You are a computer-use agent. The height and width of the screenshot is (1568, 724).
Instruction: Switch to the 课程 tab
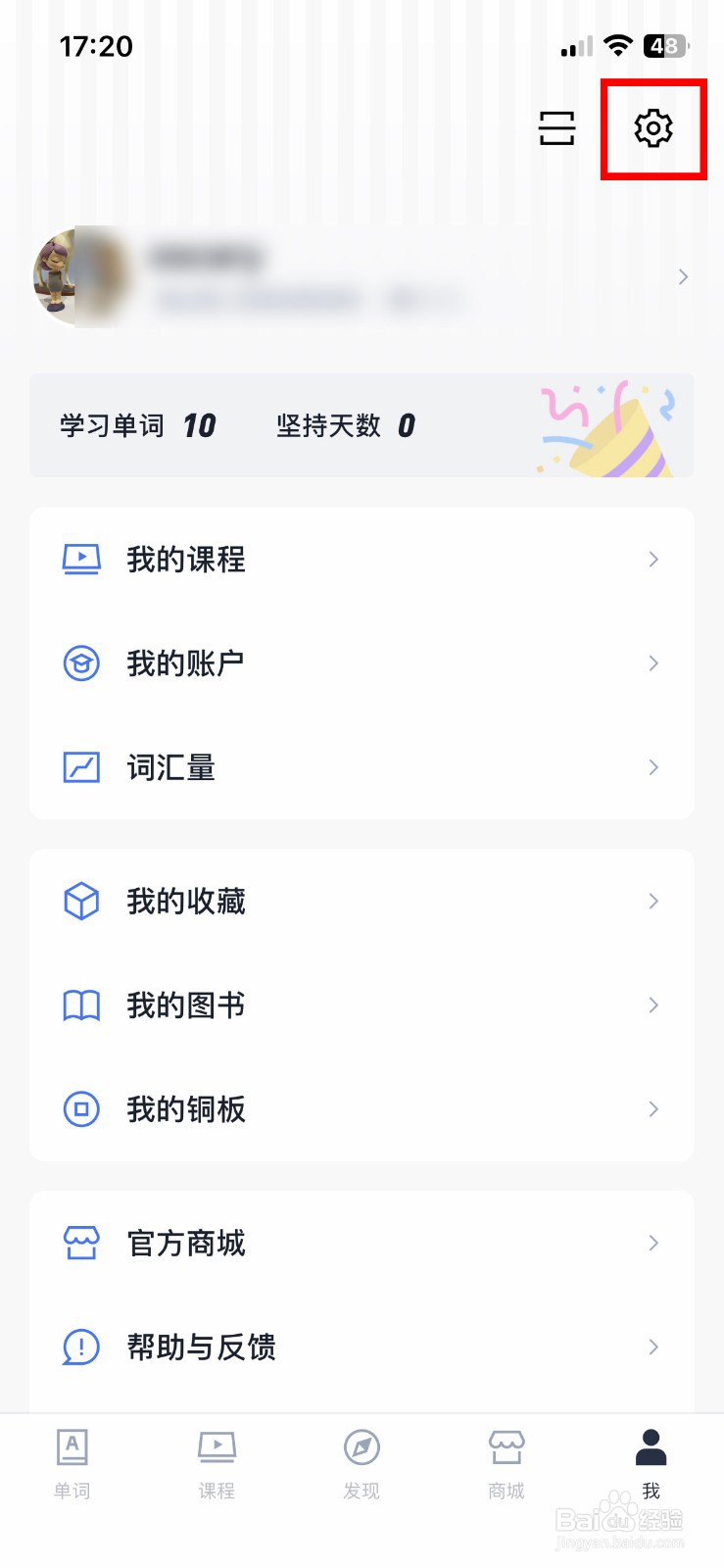217,1464
